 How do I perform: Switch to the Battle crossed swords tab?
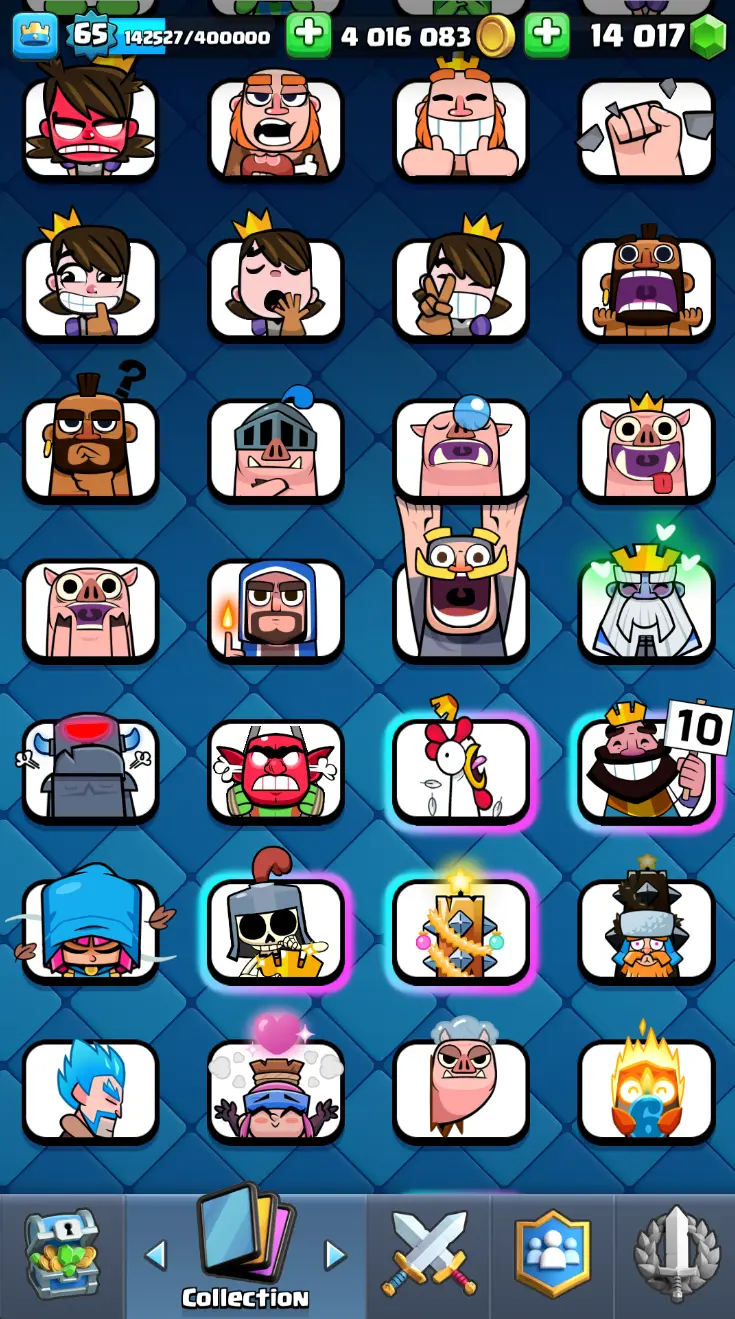(428, 1254)
